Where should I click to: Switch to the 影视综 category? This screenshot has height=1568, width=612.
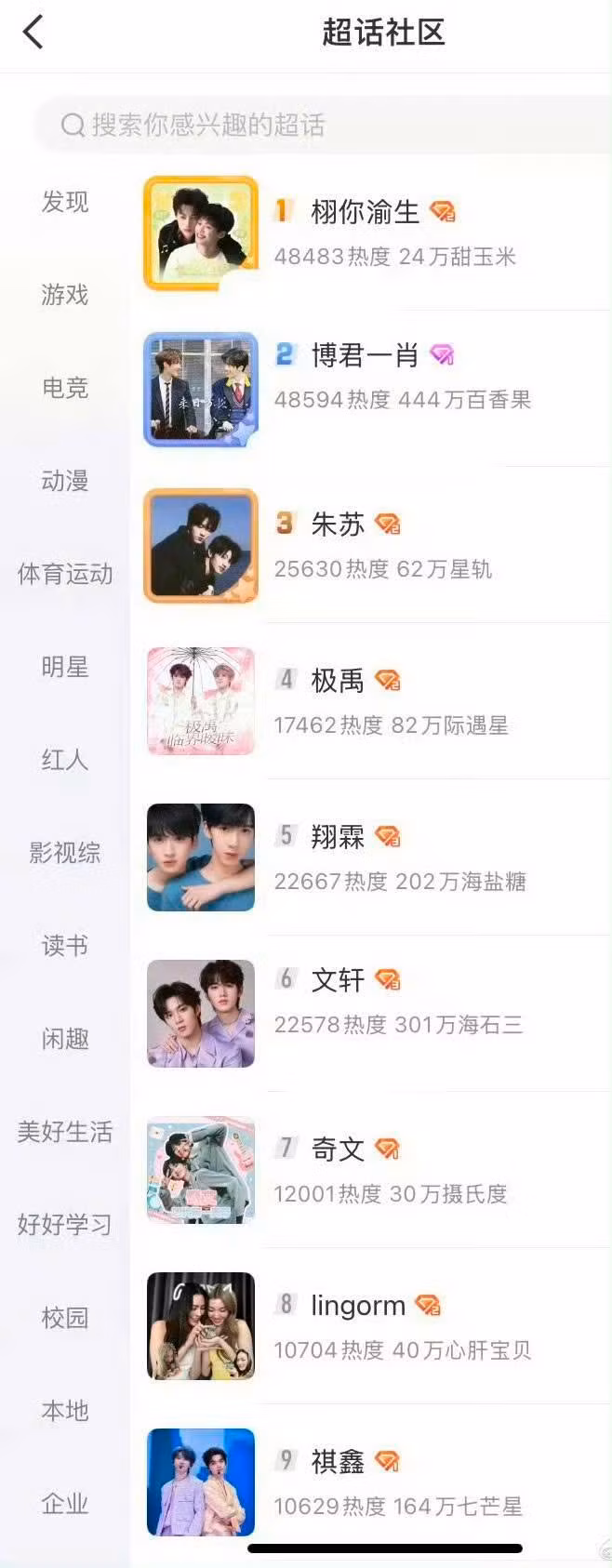[64, 853]
